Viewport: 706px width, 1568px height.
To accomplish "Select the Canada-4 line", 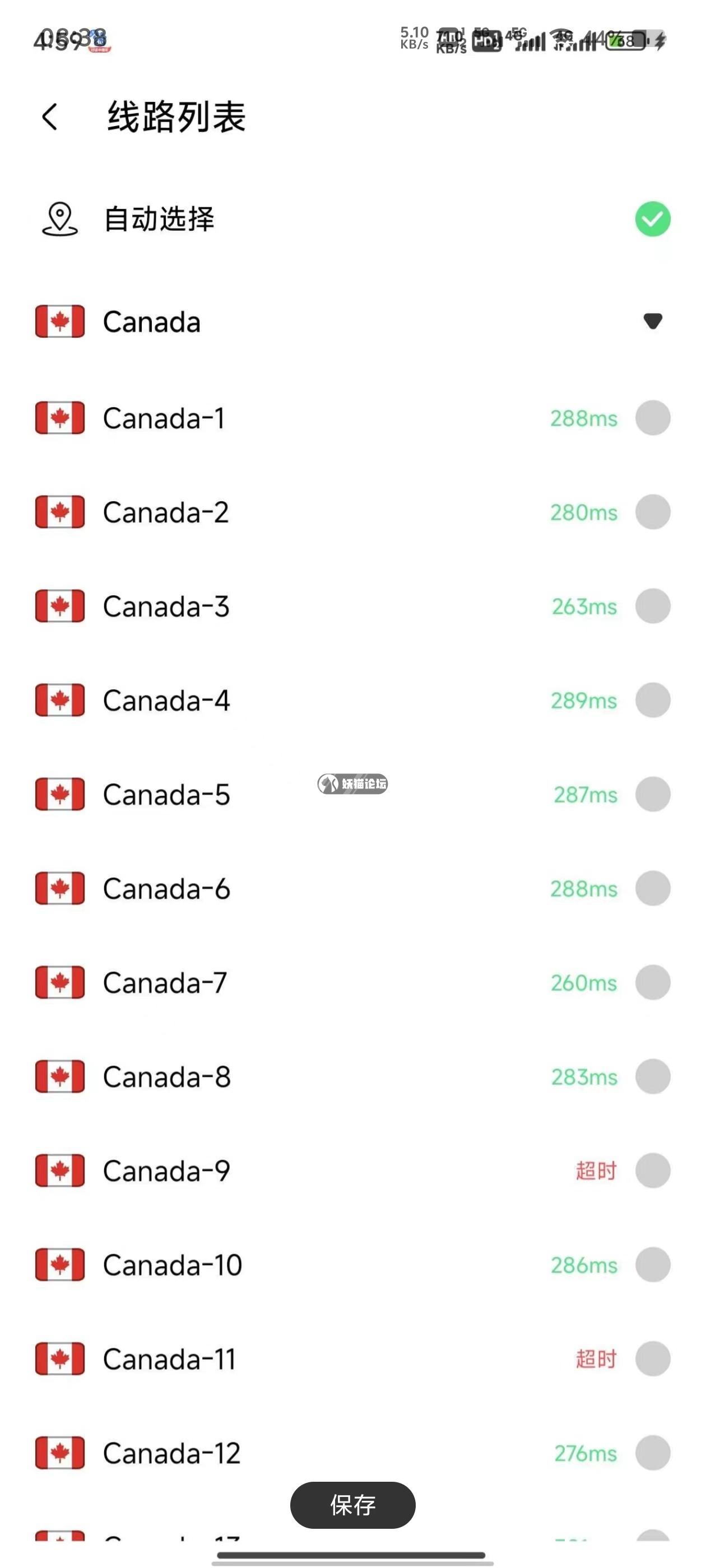I will click(652, 700).
